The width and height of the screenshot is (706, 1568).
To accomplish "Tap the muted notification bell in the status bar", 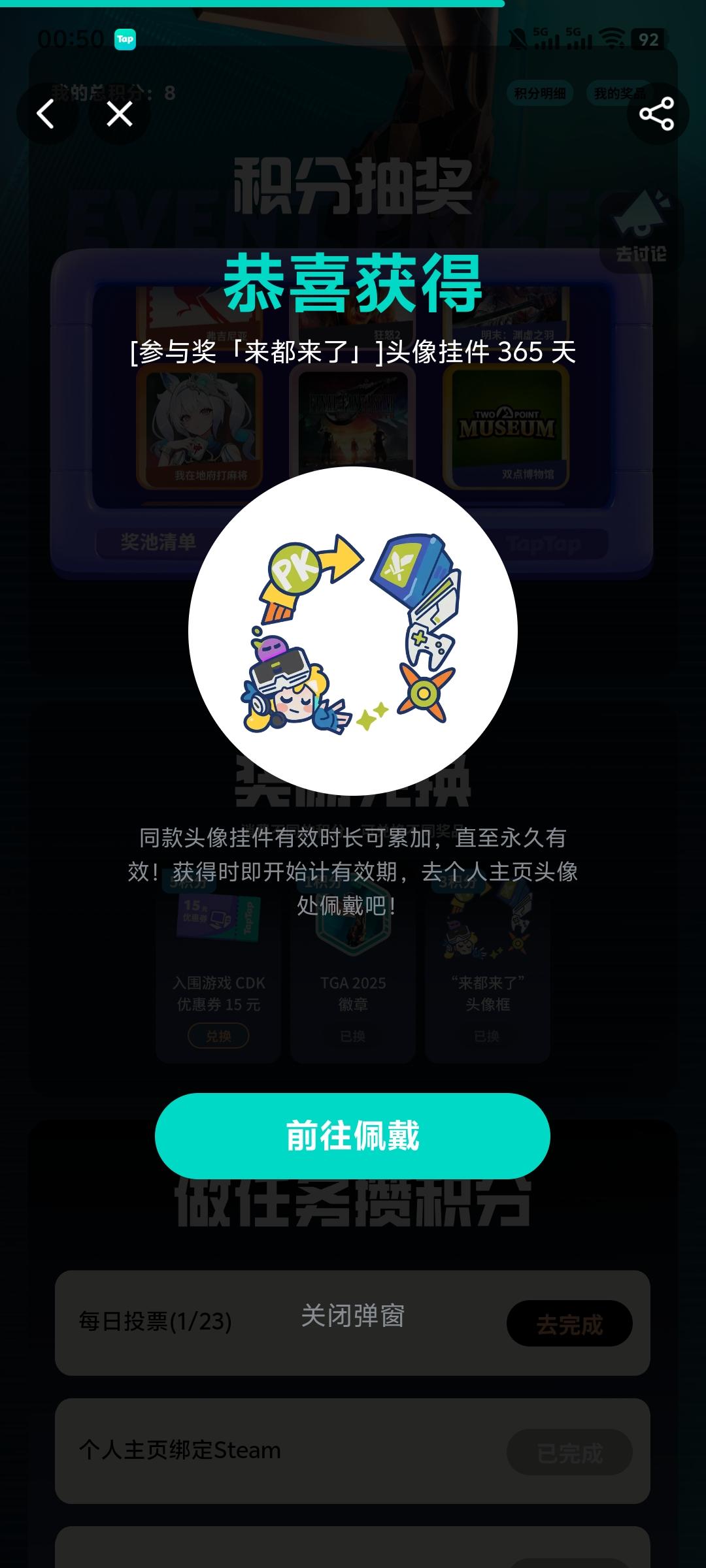I will click(517, 39).
